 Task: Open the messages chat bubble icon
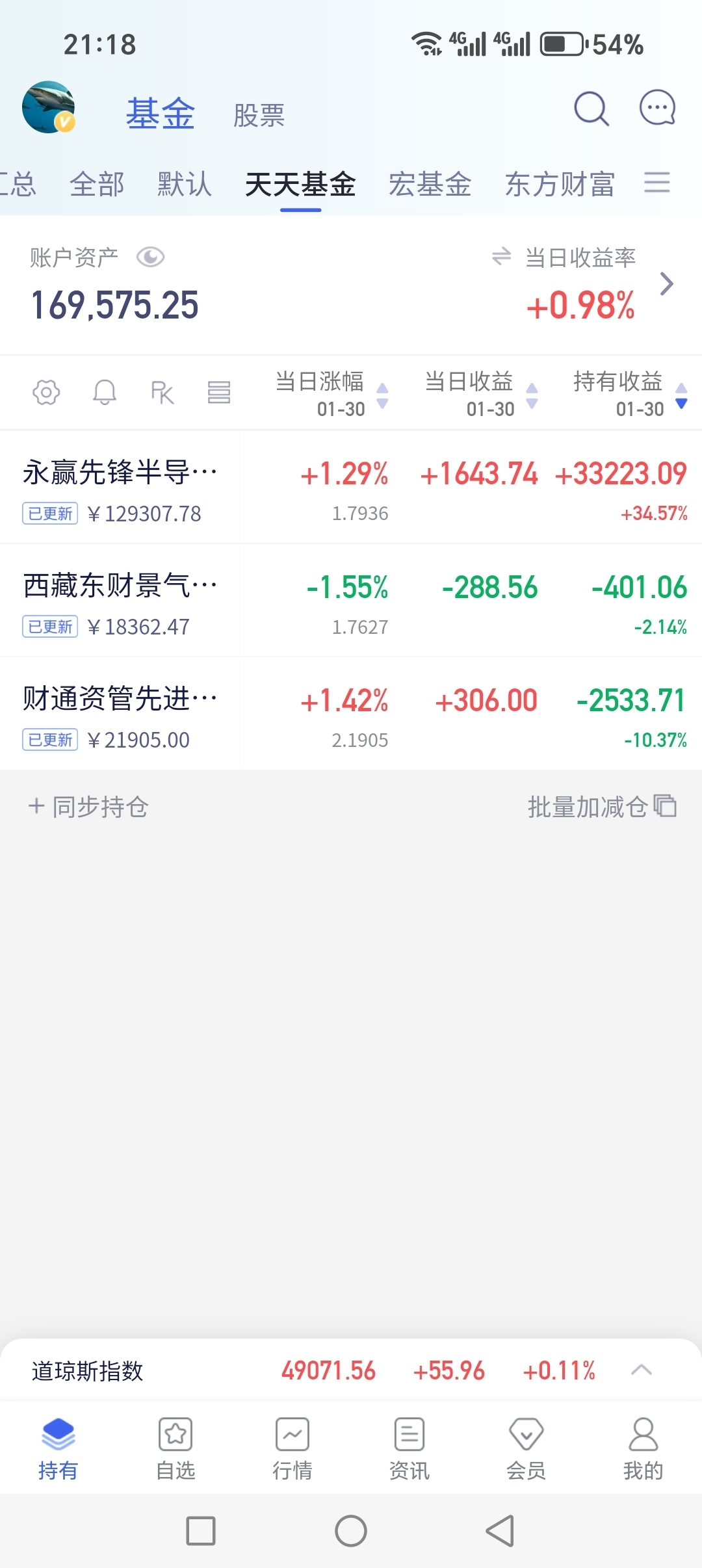tap(657, 107)
